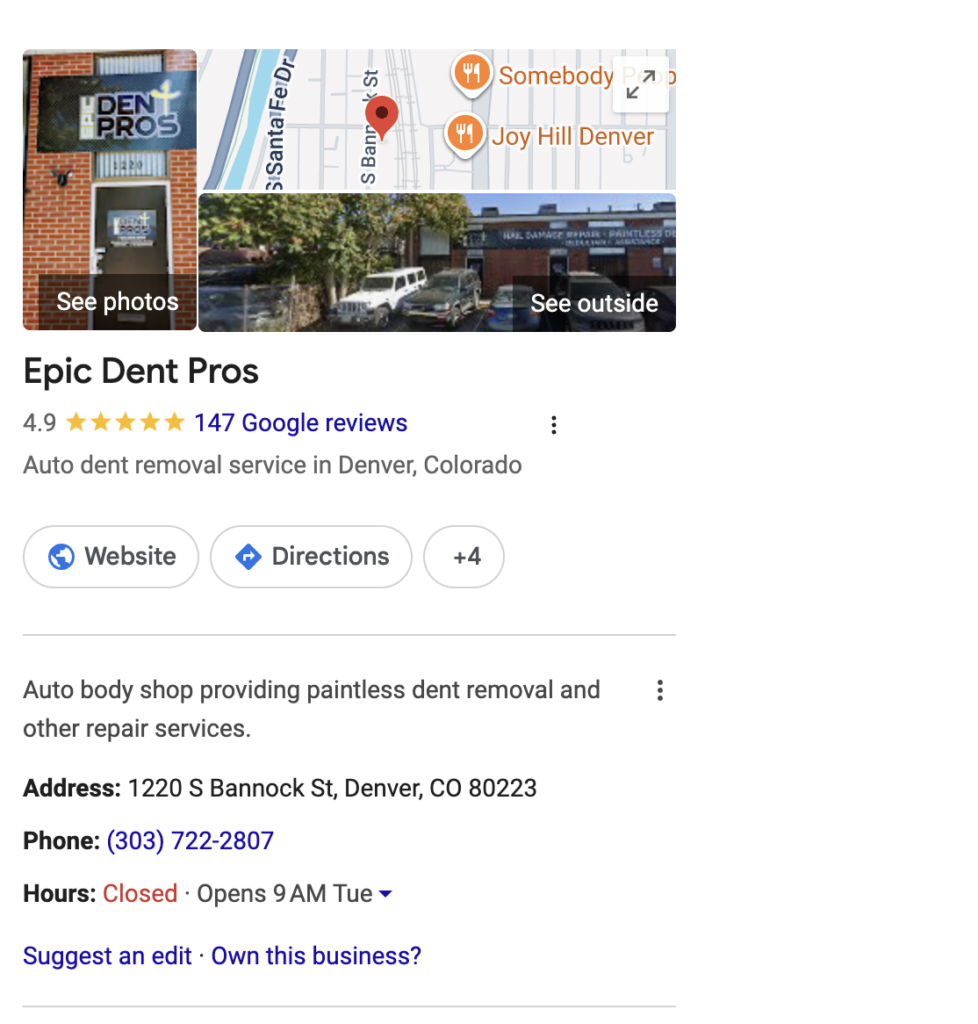Visit the business Website

(111, 556)
